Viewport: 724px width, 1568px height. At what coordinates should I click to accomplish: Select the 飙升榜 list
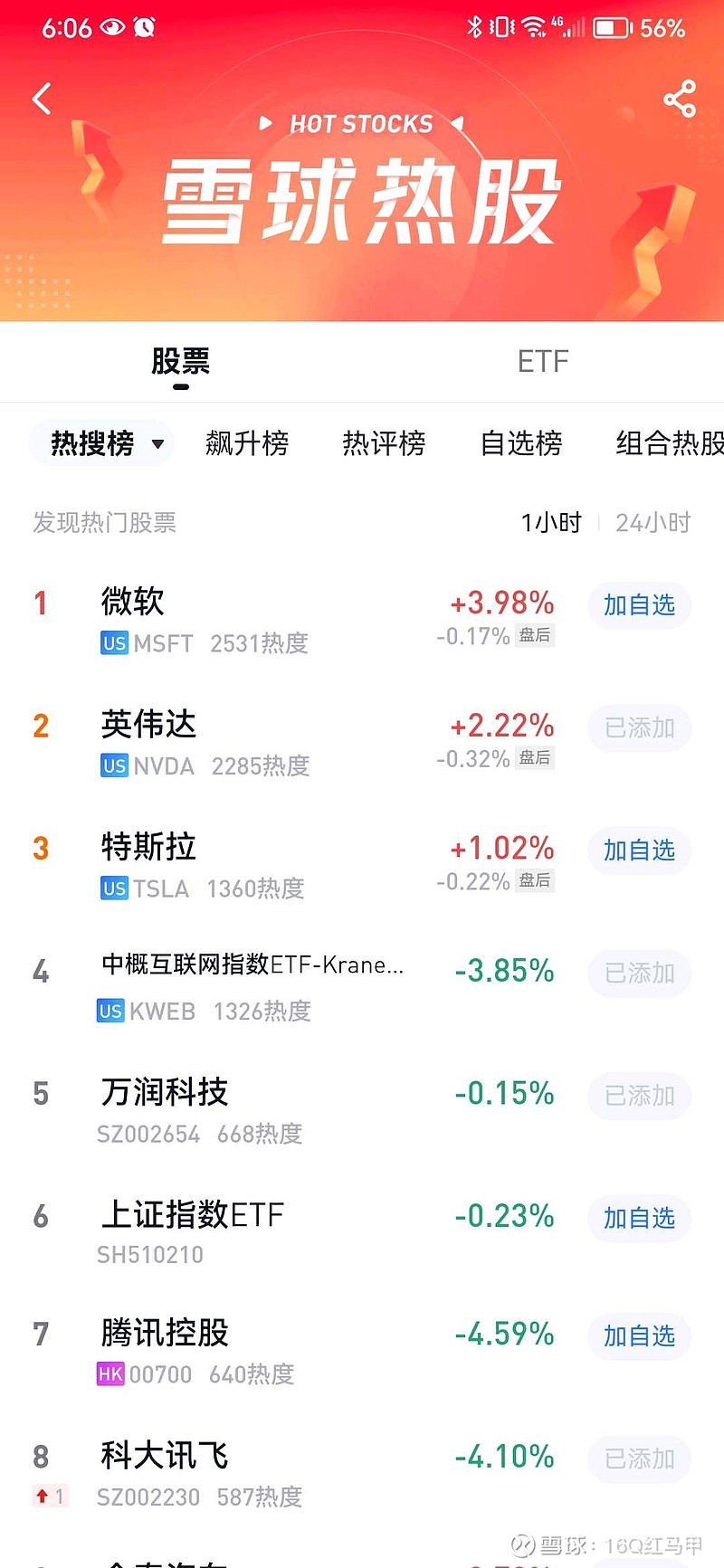pyautogui.click(x=247, y=443)
